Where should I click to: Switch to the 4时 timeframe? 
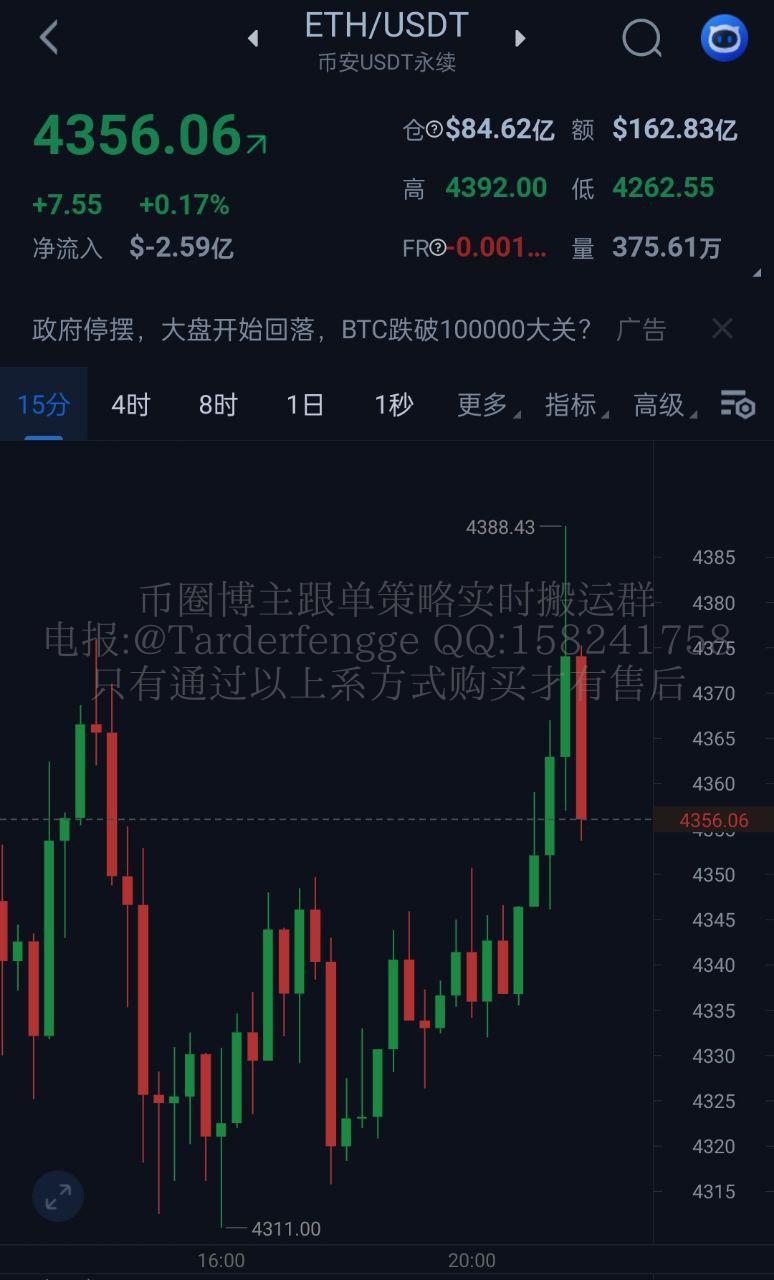130,404
